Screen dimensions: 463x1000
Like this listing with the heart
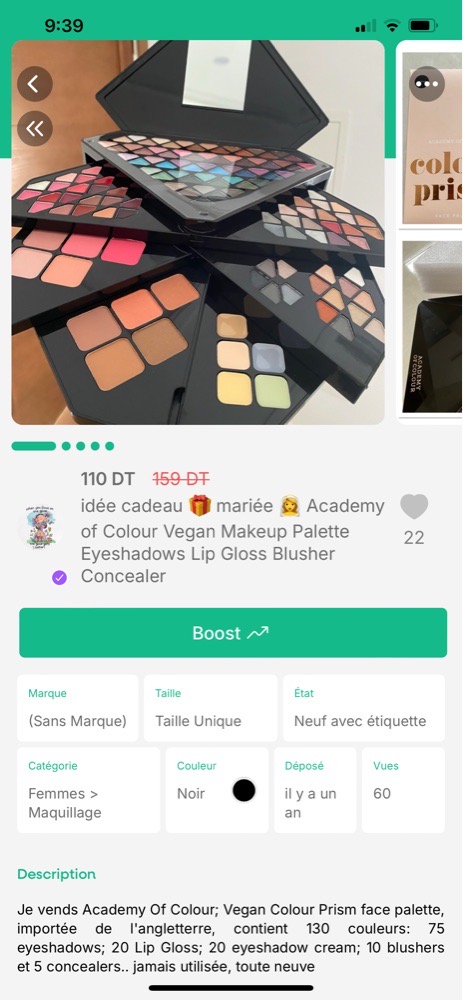tap(414, 506)
